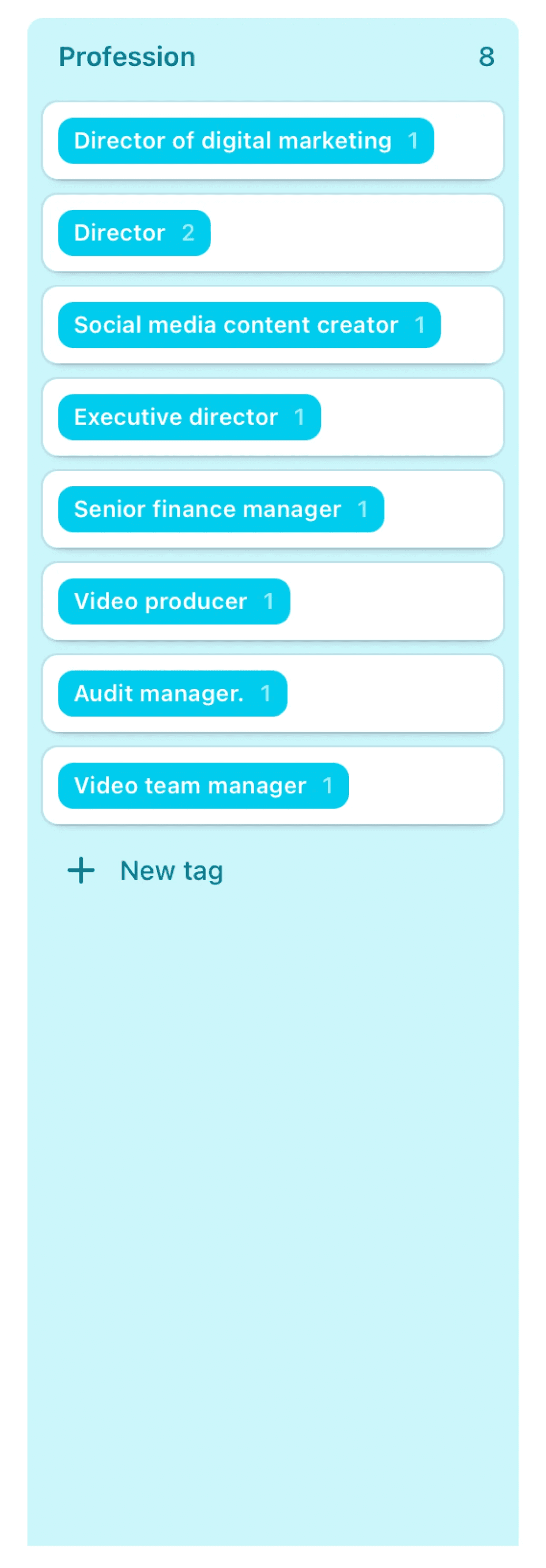Image resolution: width=546 pixels, height=1568 pixels.
Task: Select the Director tag
Action: (x=134, y=233)
